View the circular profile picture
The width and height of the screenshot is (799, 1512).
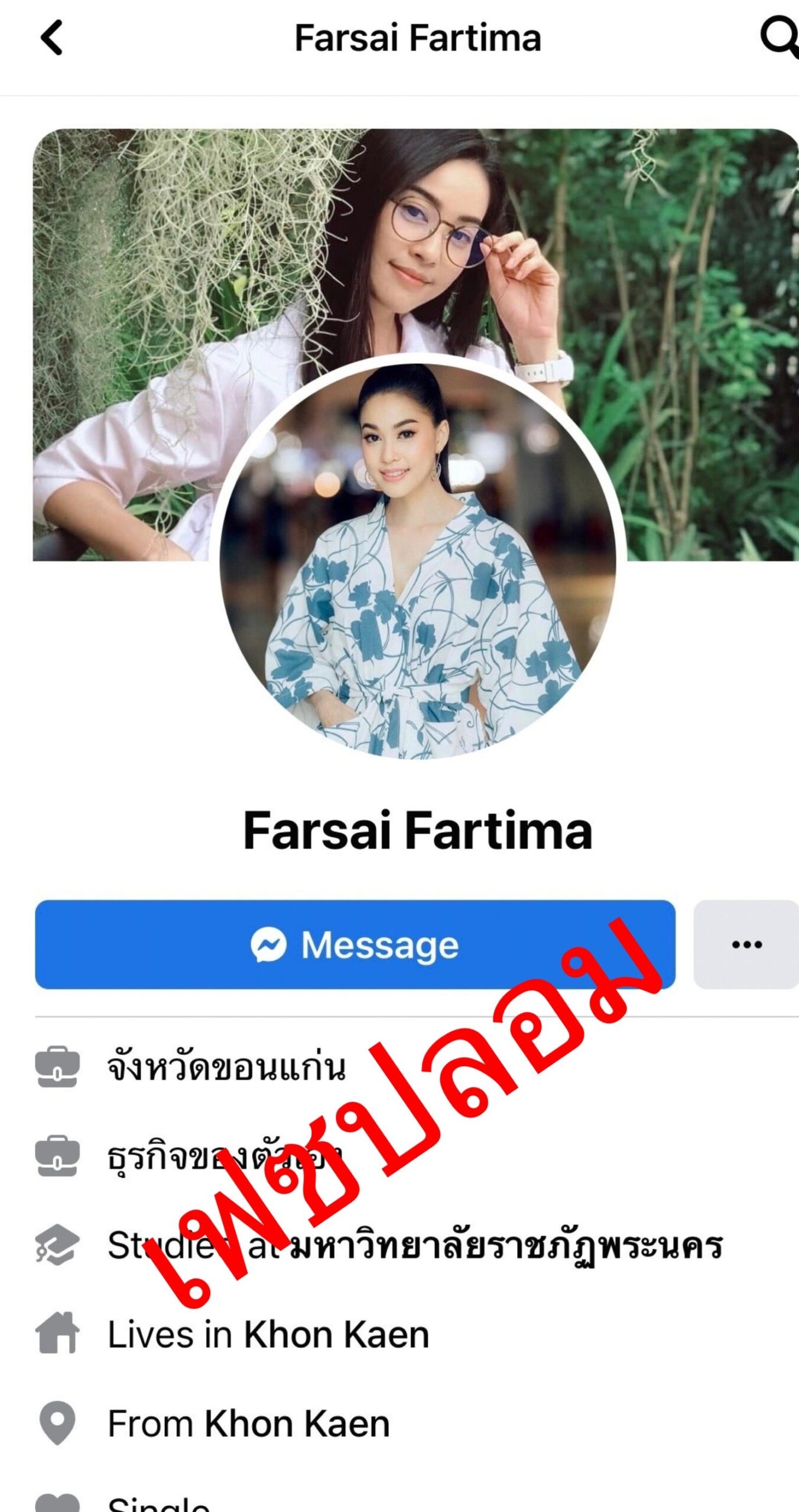pos(418,561)
